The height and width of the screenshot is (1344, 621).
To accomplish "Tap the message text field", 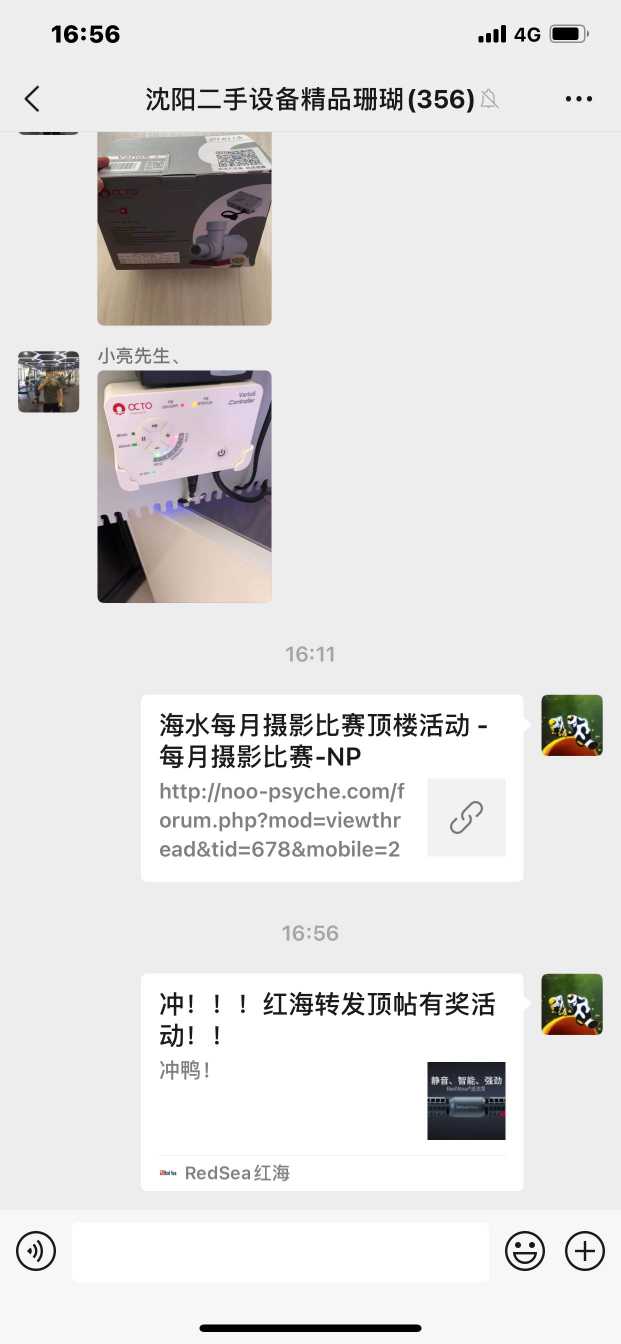I will coord(280,1251).
